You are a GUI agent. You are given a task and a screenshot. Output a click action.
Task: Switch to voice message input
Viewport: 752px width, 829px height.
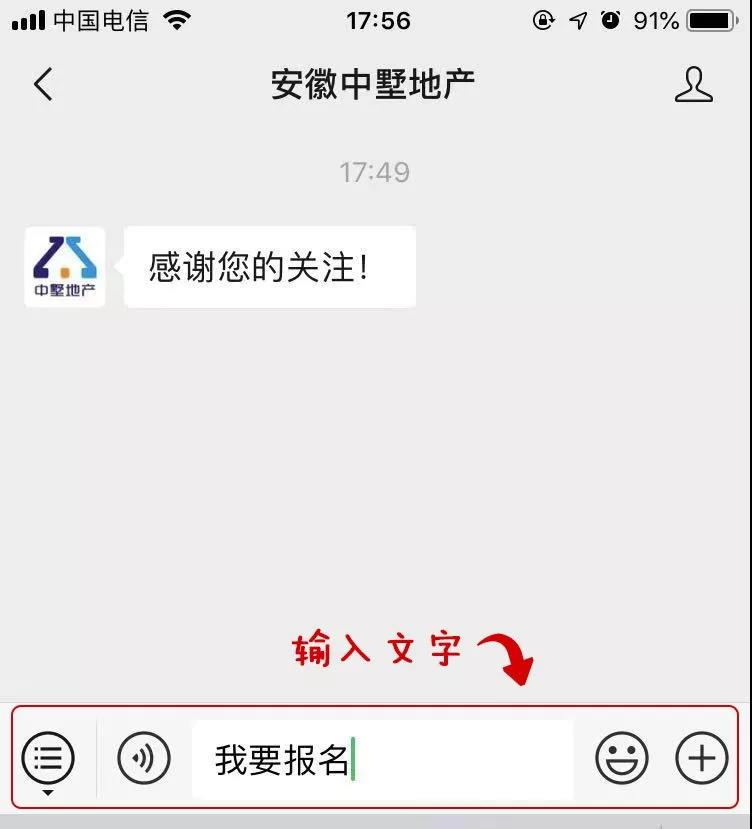pos(144,759)
